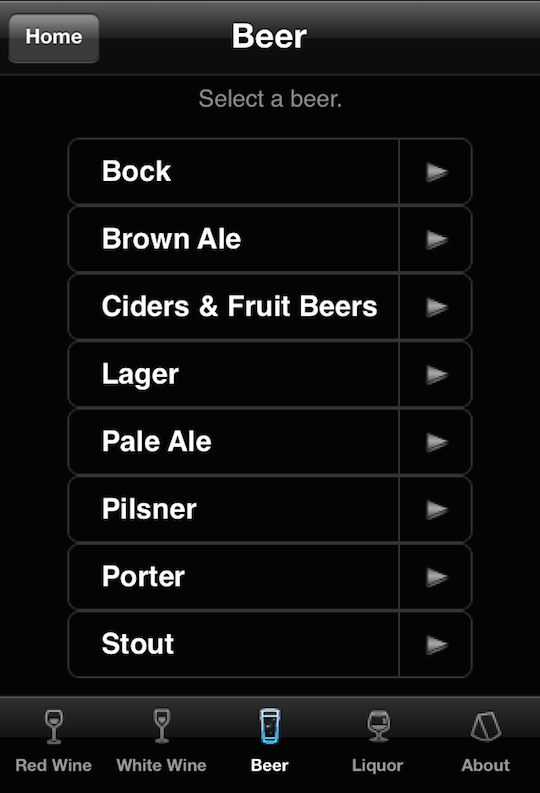Switch to the White Wine tab
The width and height of the screenshot is (540, 793).
pos(162,742)
